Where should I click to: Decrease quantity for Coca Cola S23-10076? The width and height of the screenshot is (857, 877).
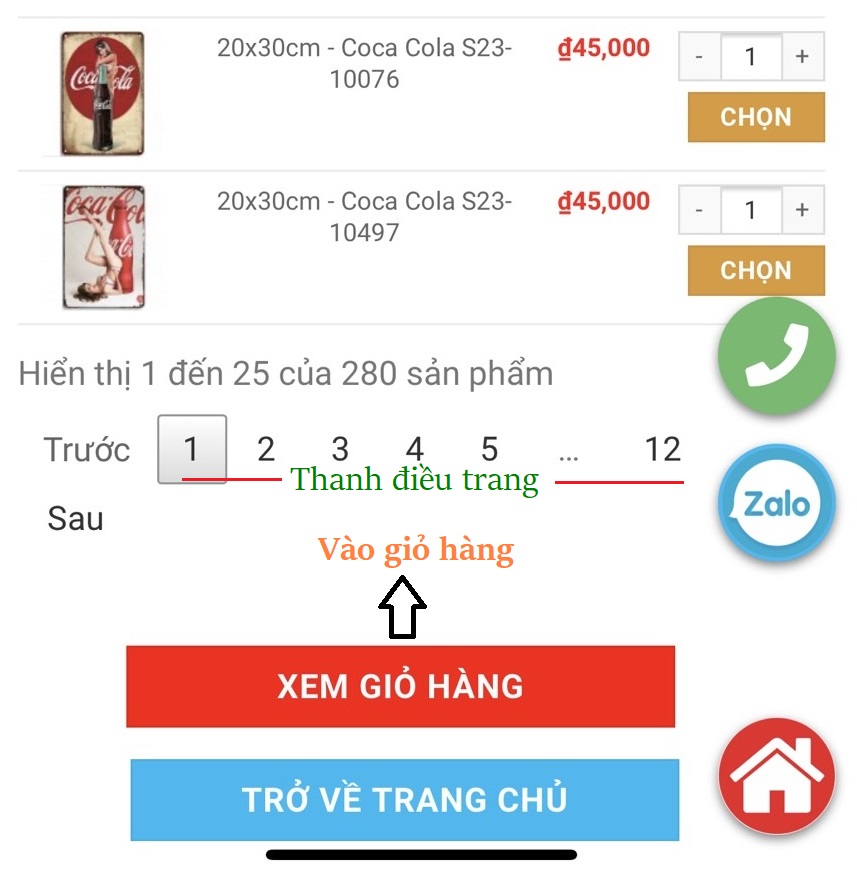(699, 57)
